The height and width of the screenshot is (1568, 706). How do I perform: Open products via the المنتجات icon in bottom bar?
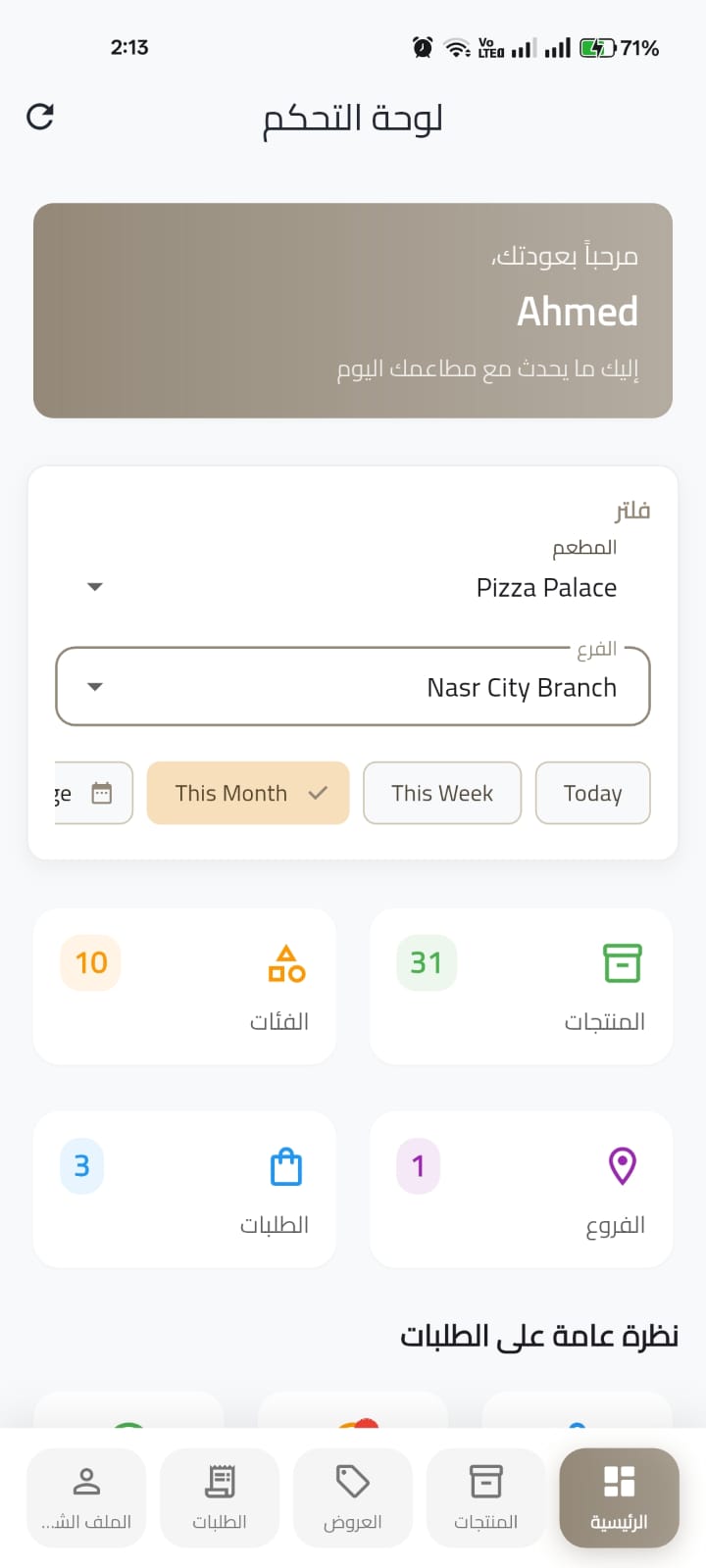tap(486, 1482)
